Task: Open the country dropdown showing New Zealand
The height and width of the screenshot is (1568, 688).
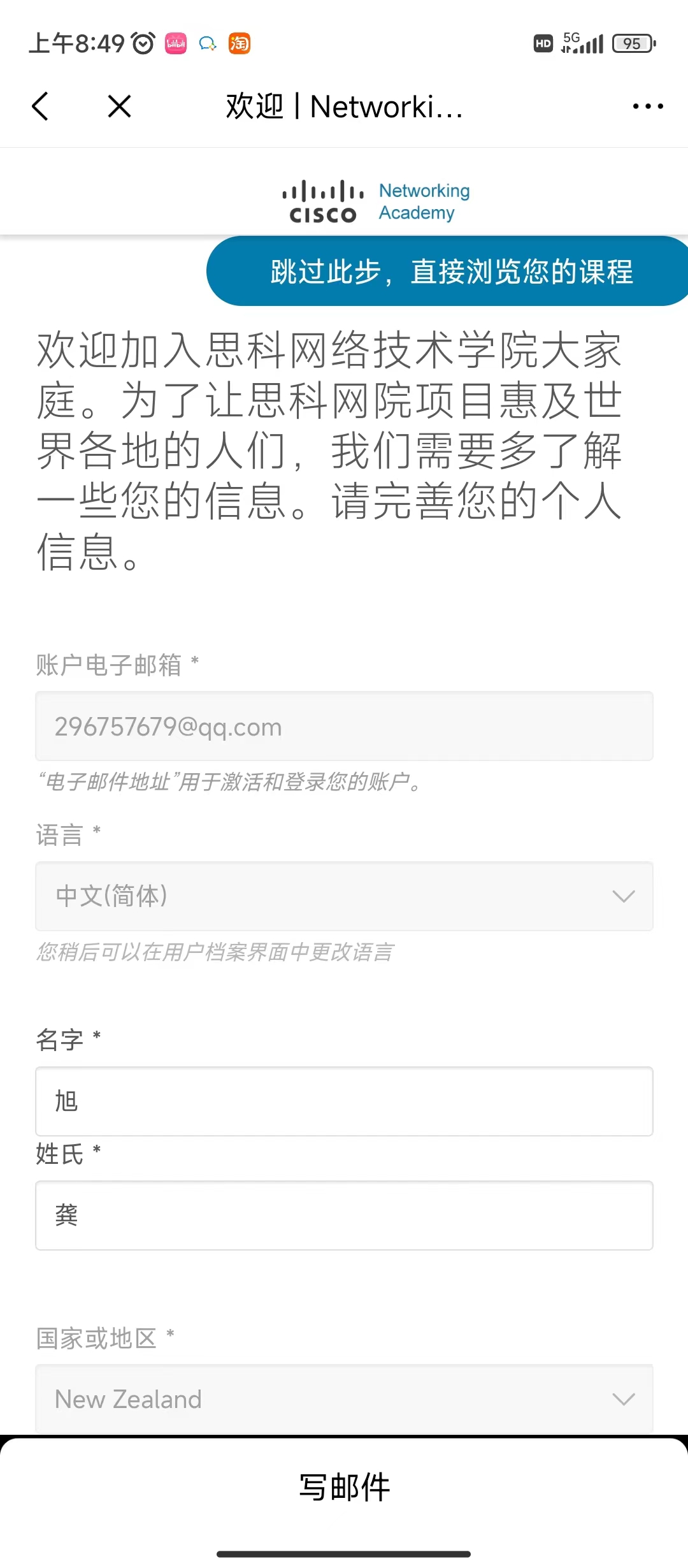Action: (x=344, y=1398)
